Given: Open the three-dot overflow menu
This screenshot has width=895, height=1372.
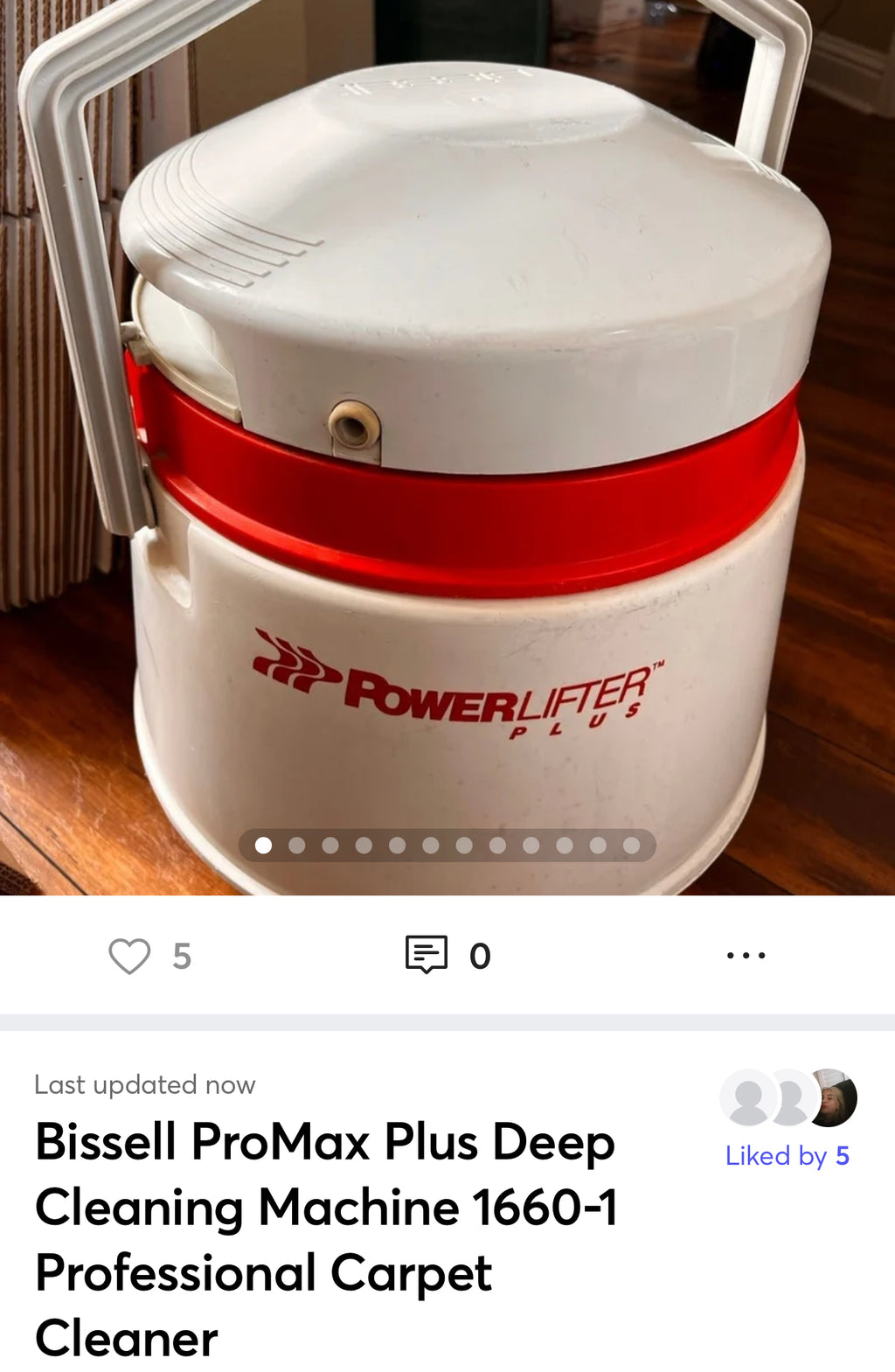Looking at the screenshot, I should click(745, 957).
